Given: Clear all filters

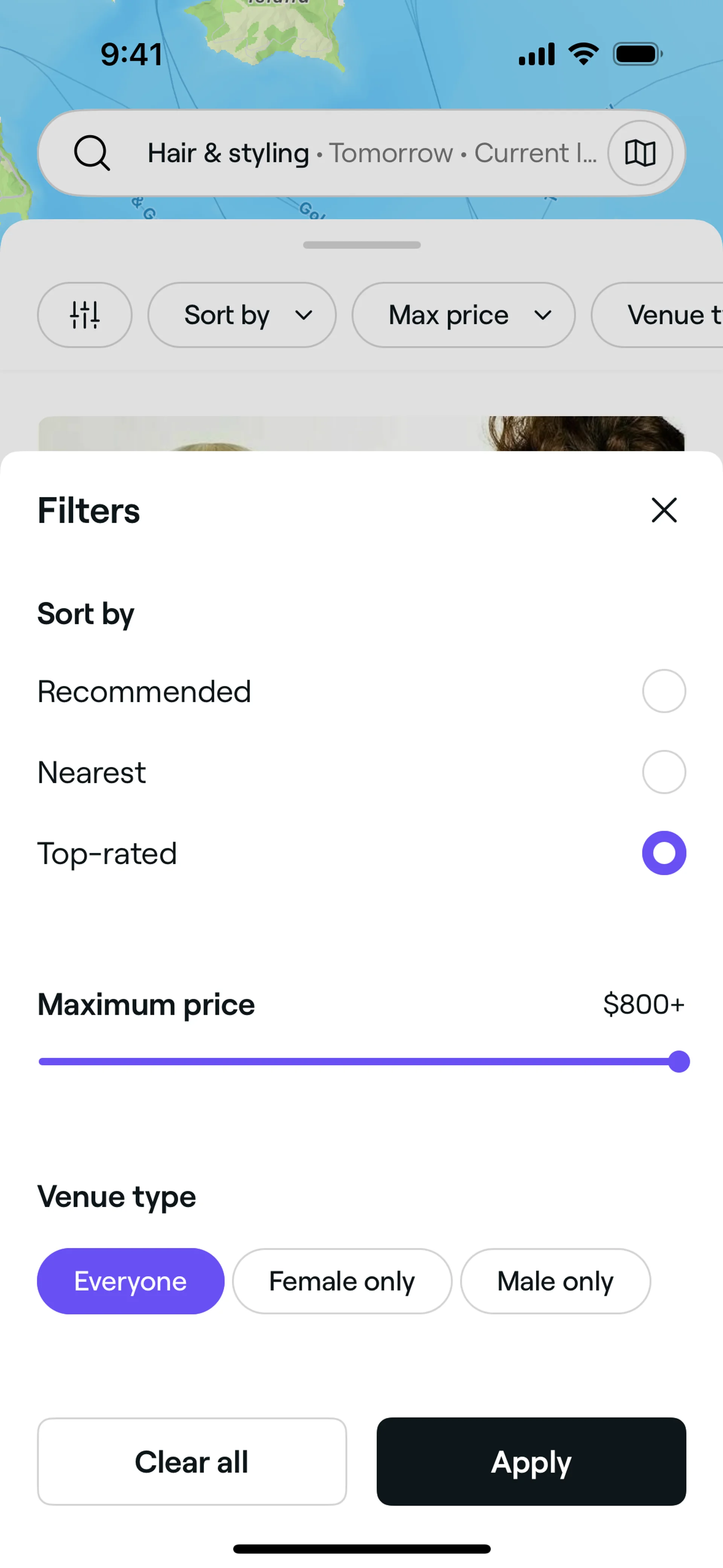Looking at the screenshot, I should tap(192, 1461).
